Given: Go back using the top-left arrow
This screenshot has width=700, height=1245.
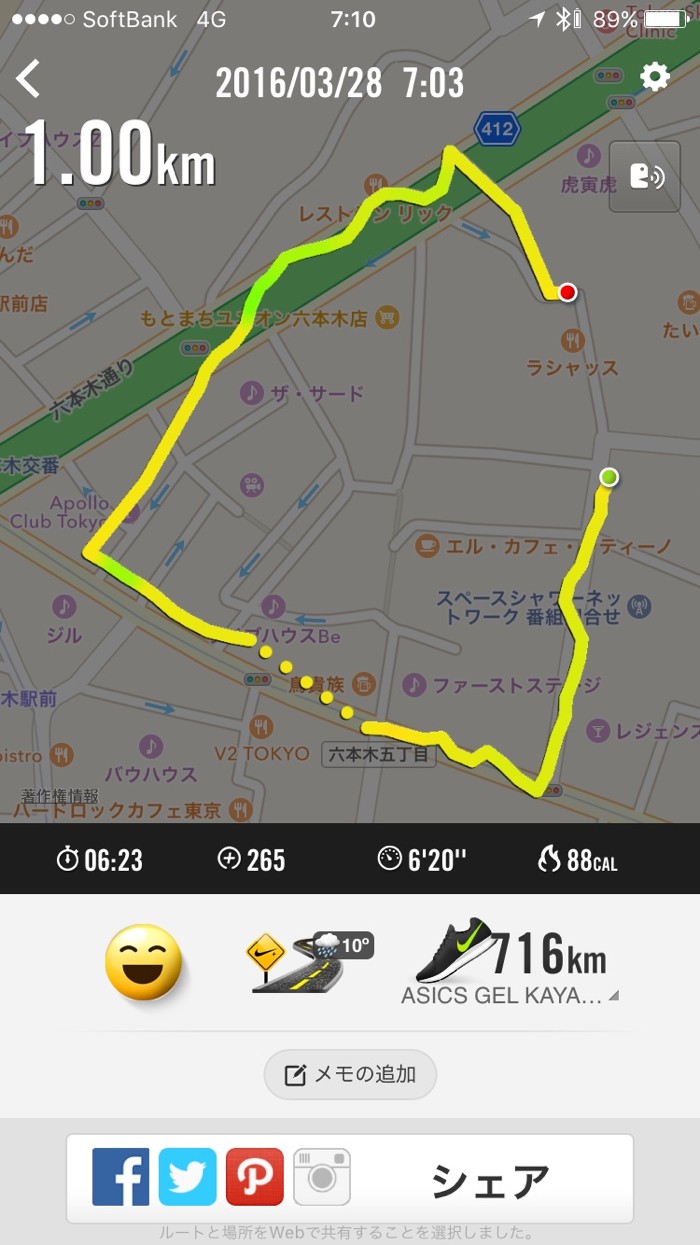Looking at the screenshot, I should click(28, 79).
